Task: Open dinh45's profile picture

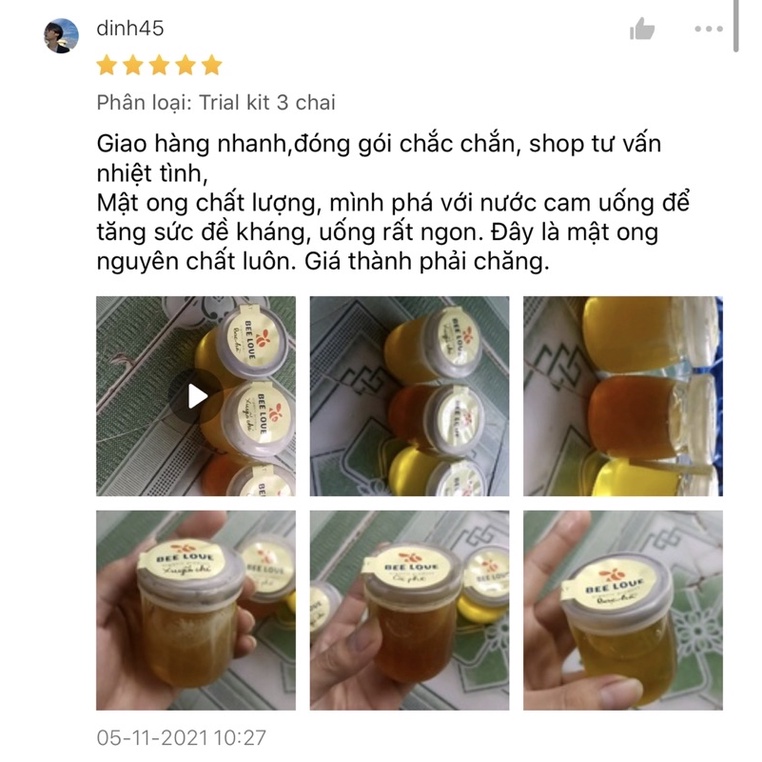Action: click(x=61, y=36)
